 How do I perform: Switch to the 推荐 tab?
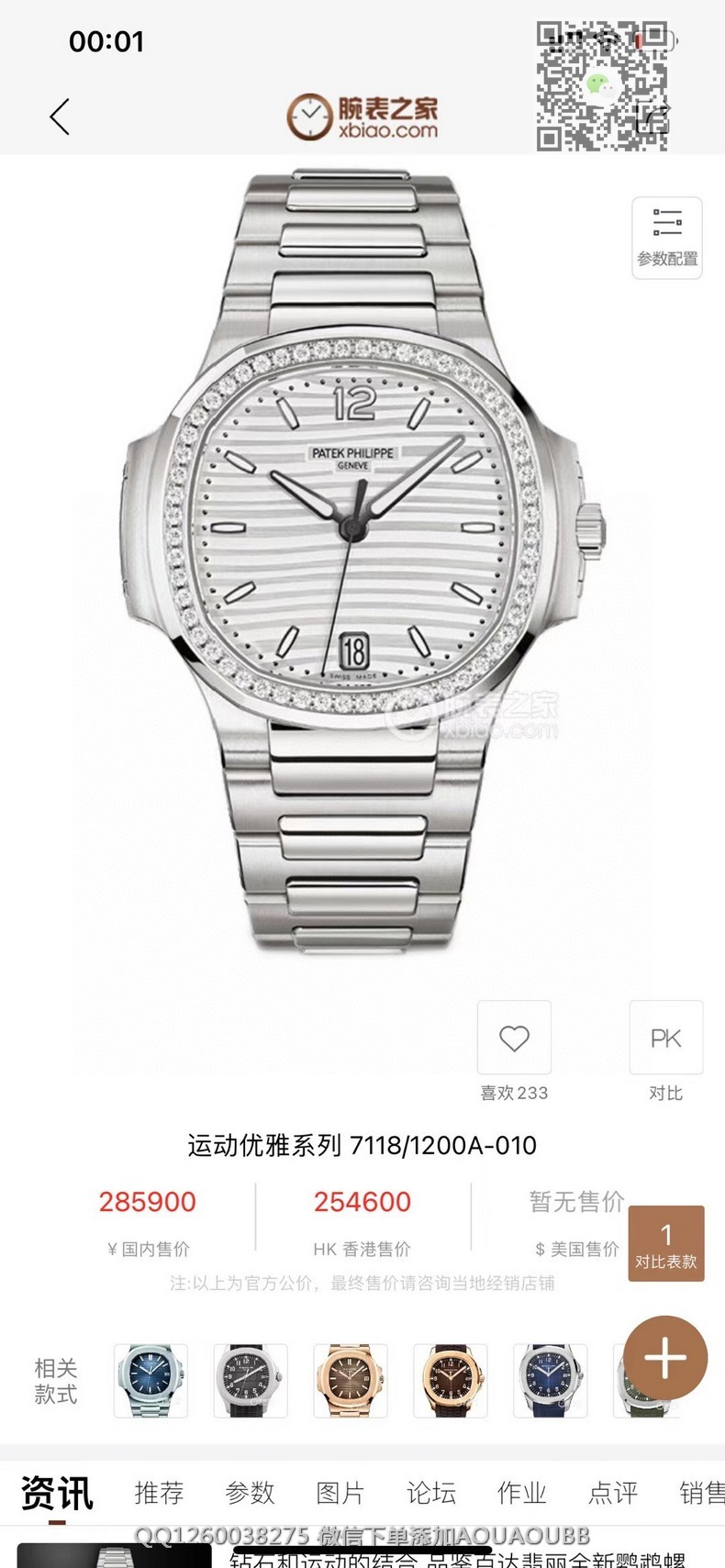pyautogui.click(x=160, y=1493)
